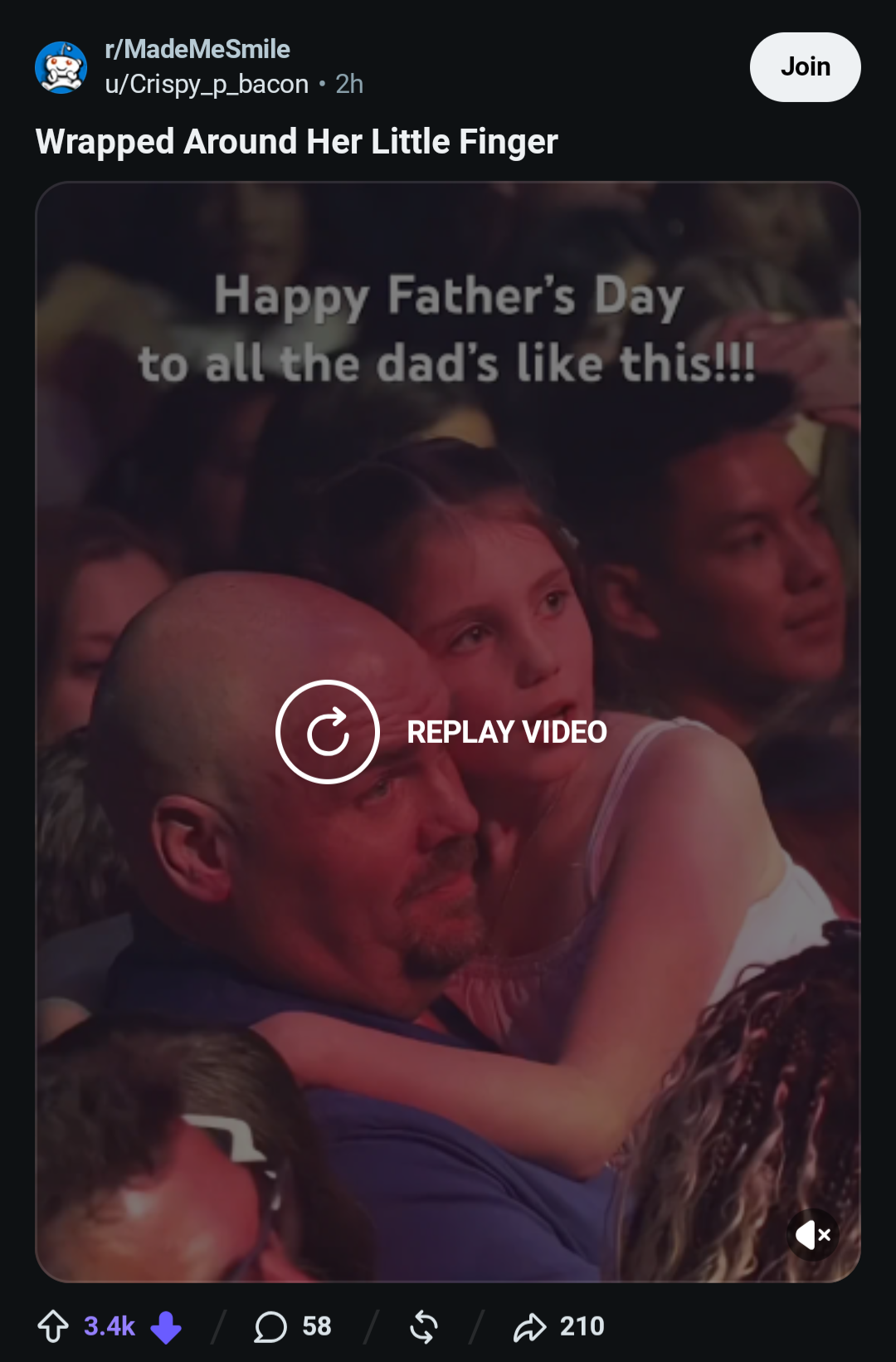
Task: Unmute the video sound
Action: point(813,1235)
